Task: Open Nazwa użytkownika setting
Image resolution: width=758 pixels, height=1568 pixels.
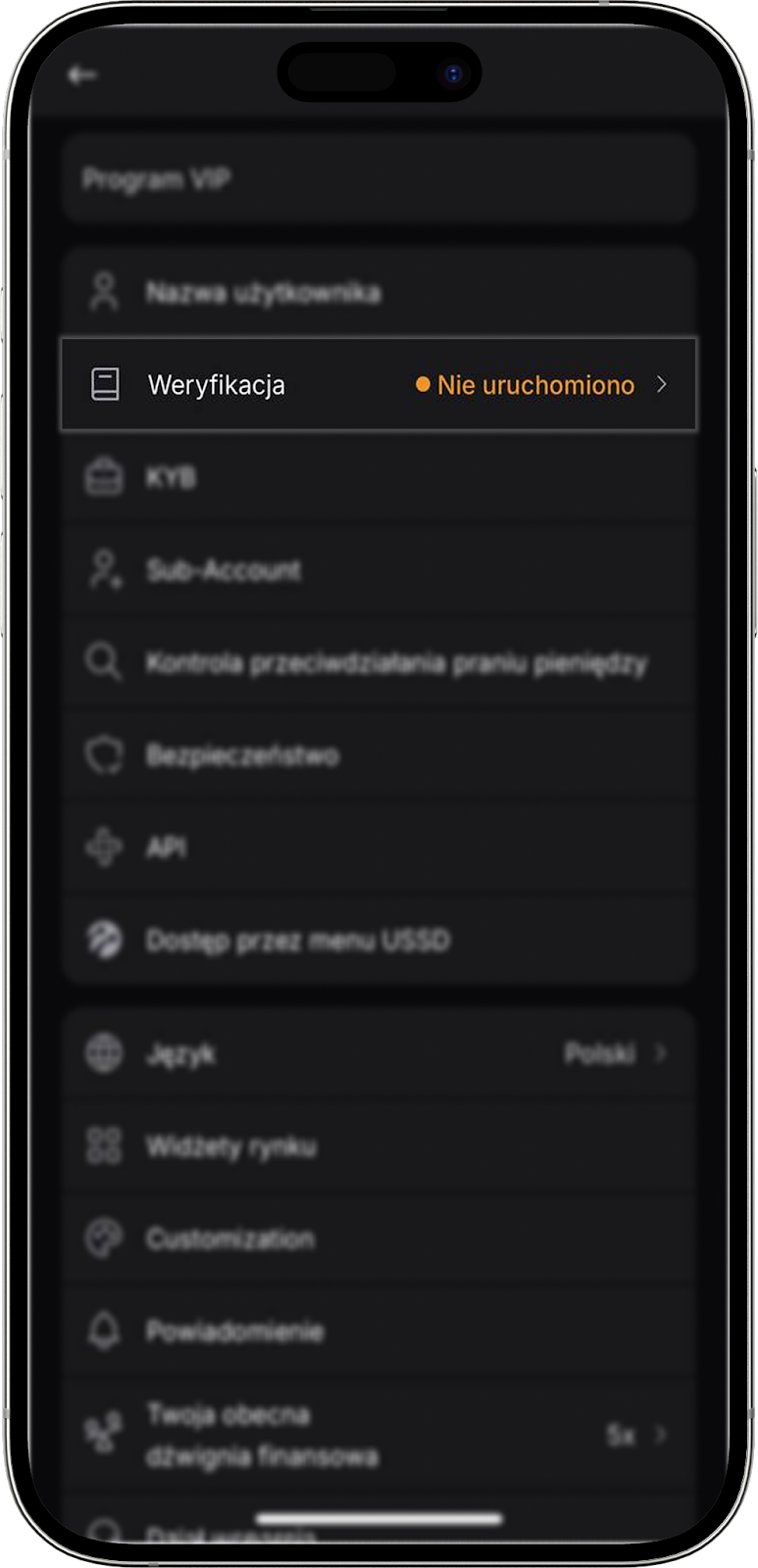Action: click(x=378, y=292)
